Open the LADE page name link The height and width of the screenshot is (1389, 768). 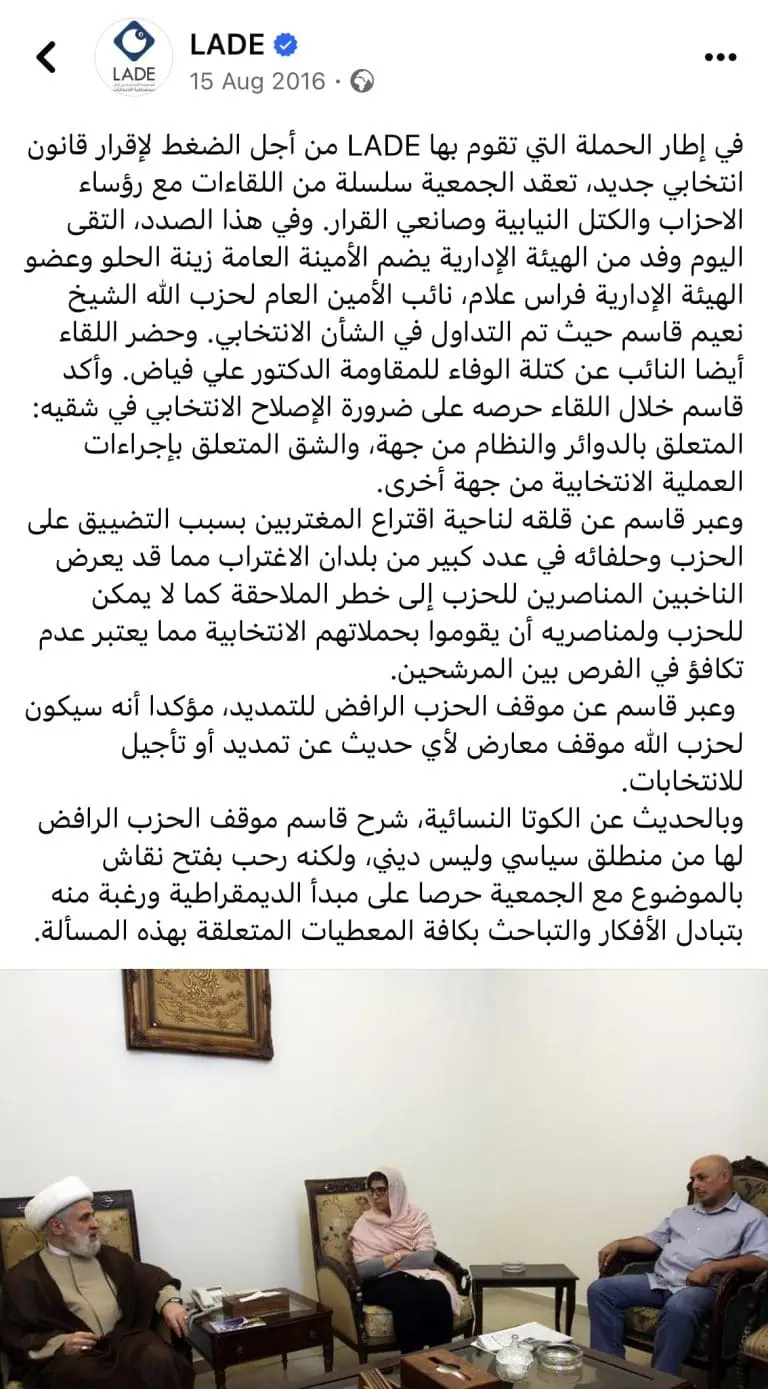pos(227,44)
